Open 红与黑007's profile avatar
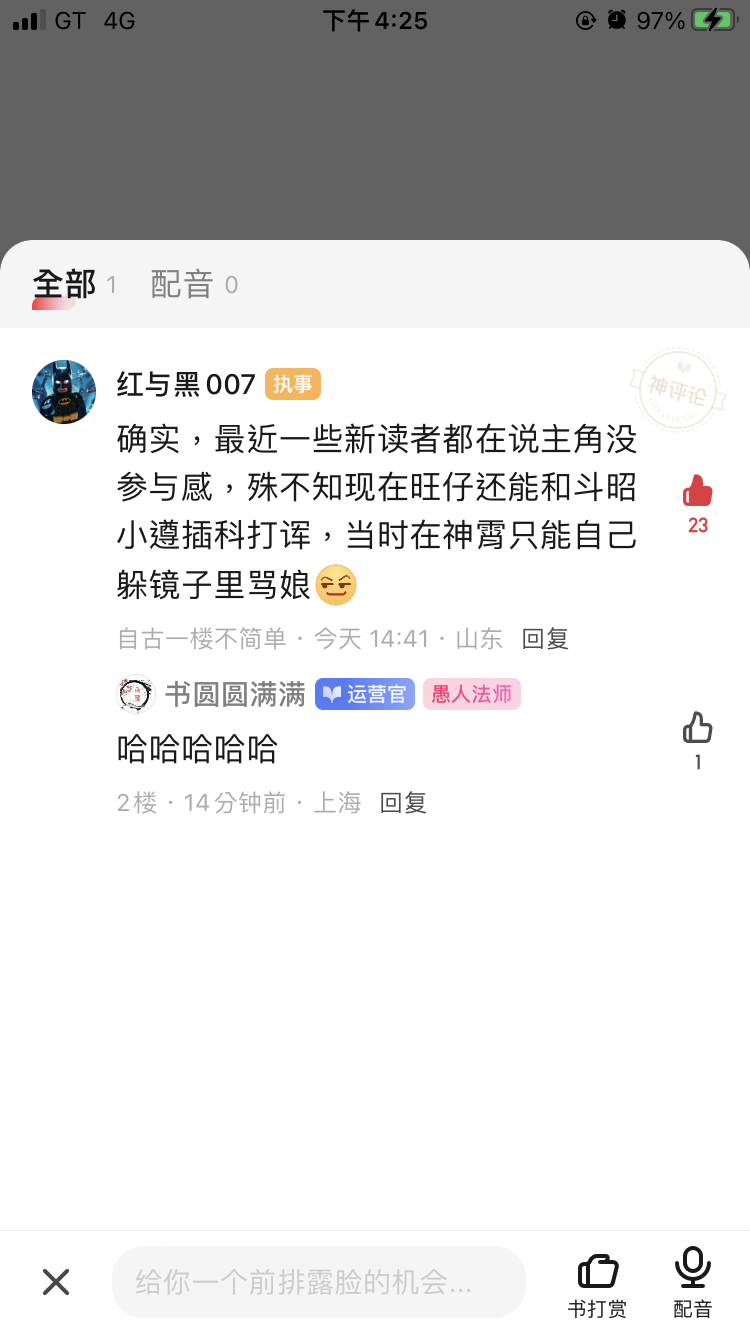750x1334 pixels. 64,392
